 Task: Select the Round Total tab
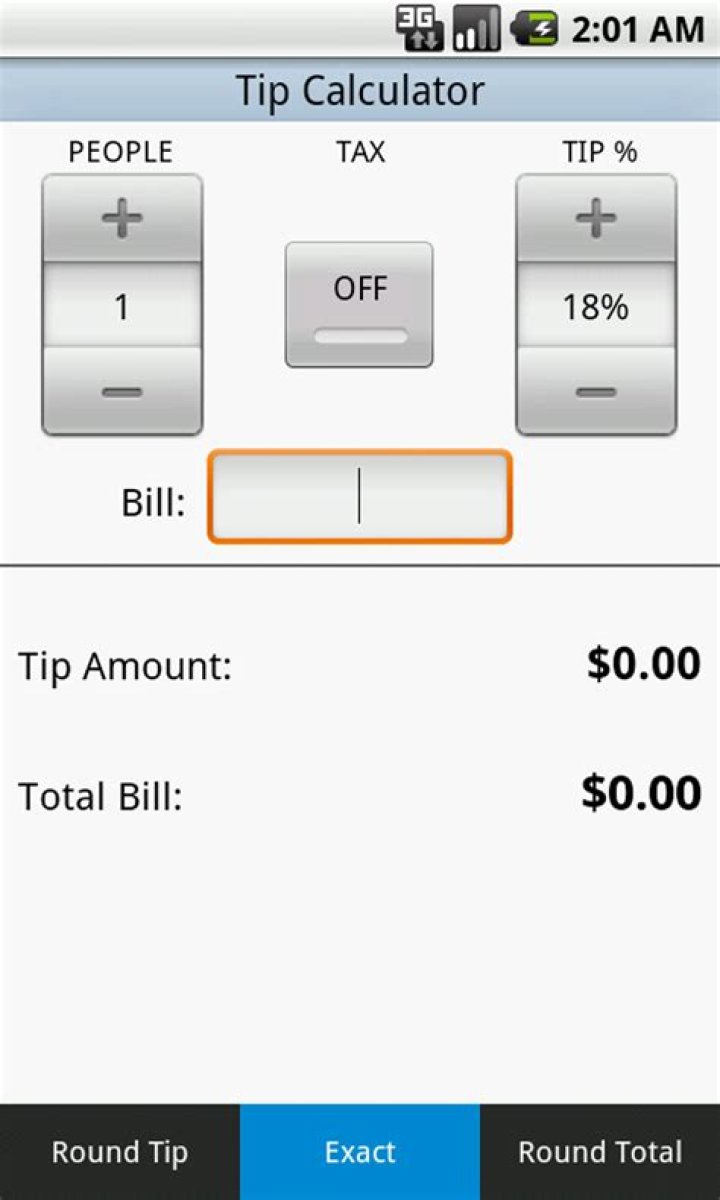pyautogui.click(x=599, y=1152)
